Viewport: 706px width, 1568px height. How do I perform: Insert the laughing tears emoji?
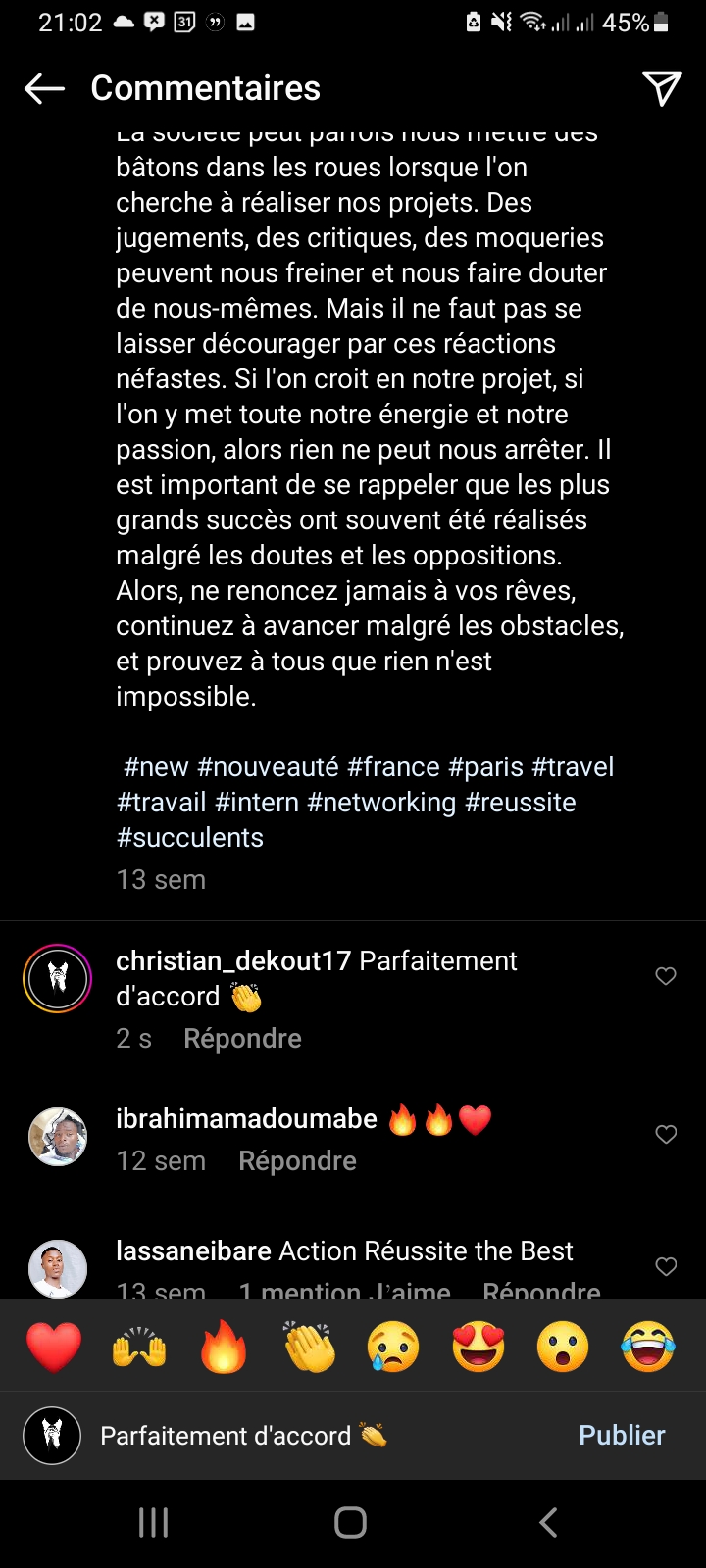click(x=648, y=1347)
